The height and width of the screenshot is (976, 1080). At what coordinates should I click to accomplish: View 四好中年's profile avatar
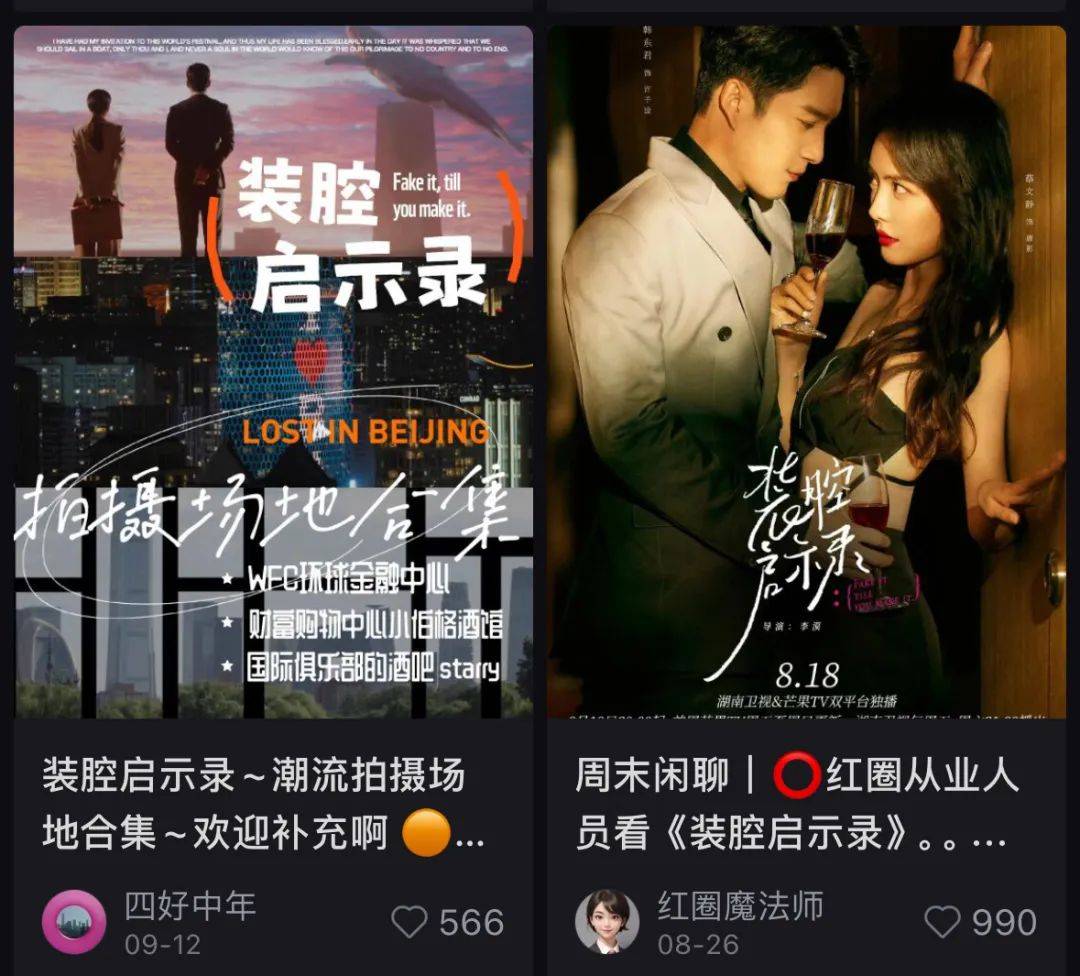click(x=74, y=922)
